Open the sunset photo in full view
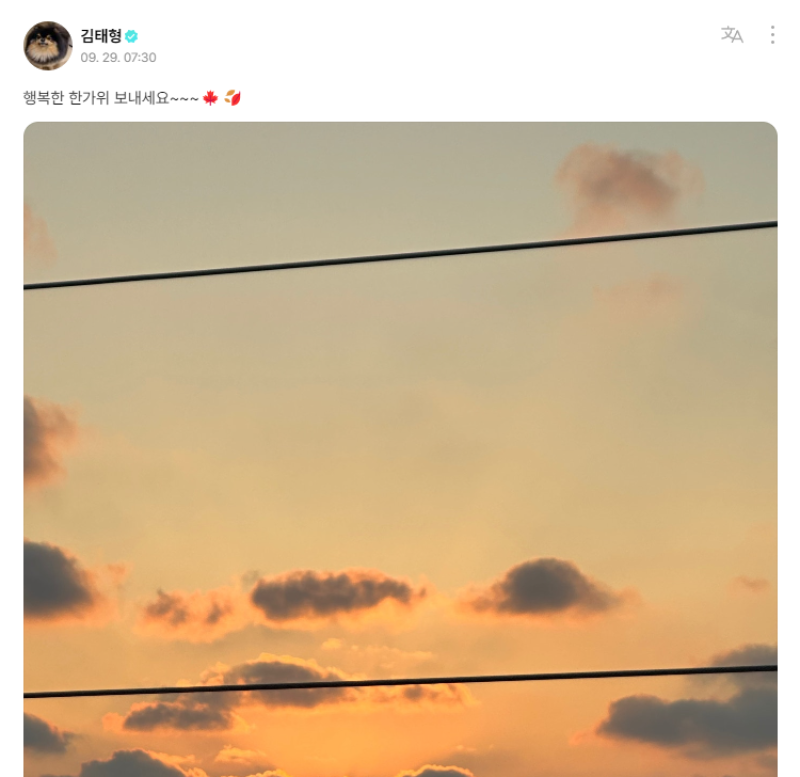 point(400,450)
